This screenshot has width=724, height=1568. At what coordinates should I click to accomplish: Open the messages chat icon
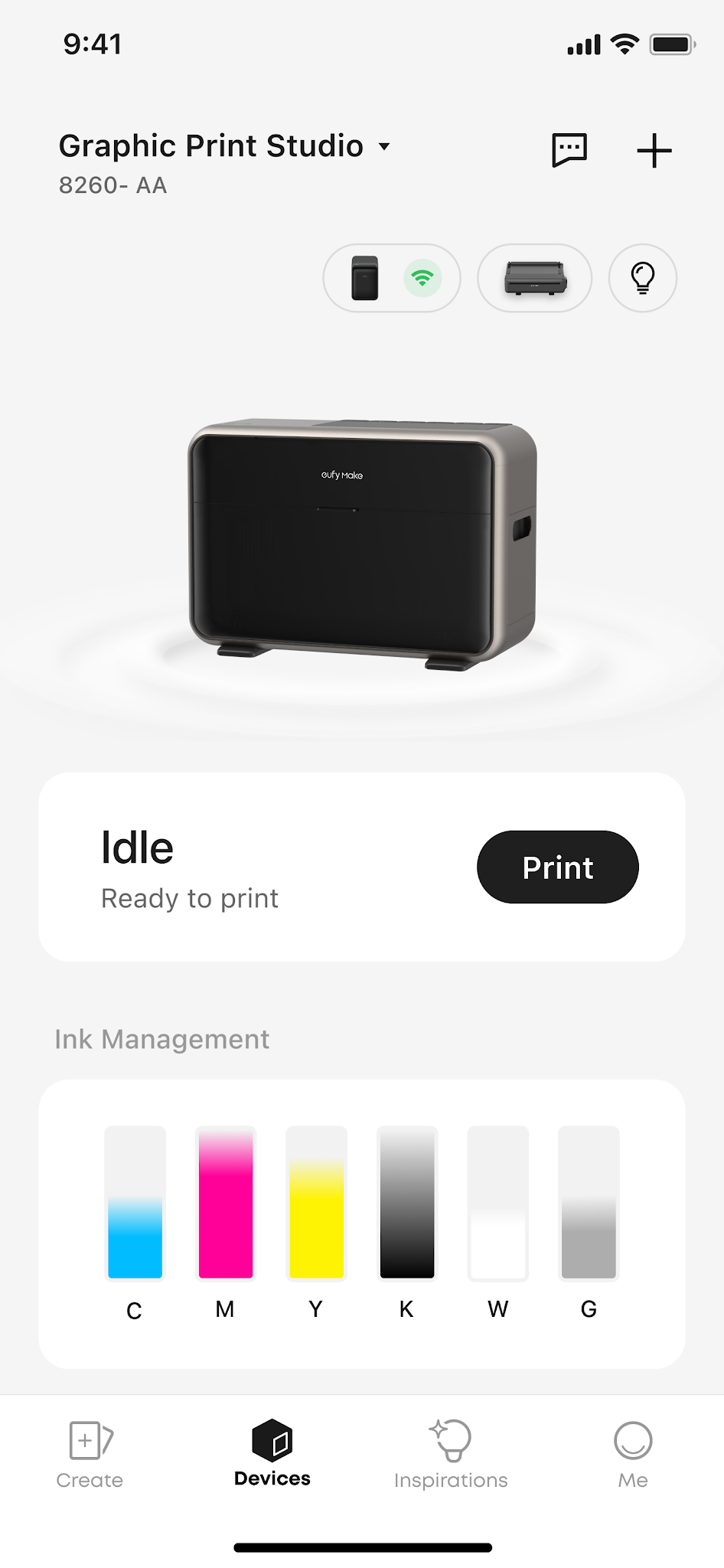click(569, 149)
